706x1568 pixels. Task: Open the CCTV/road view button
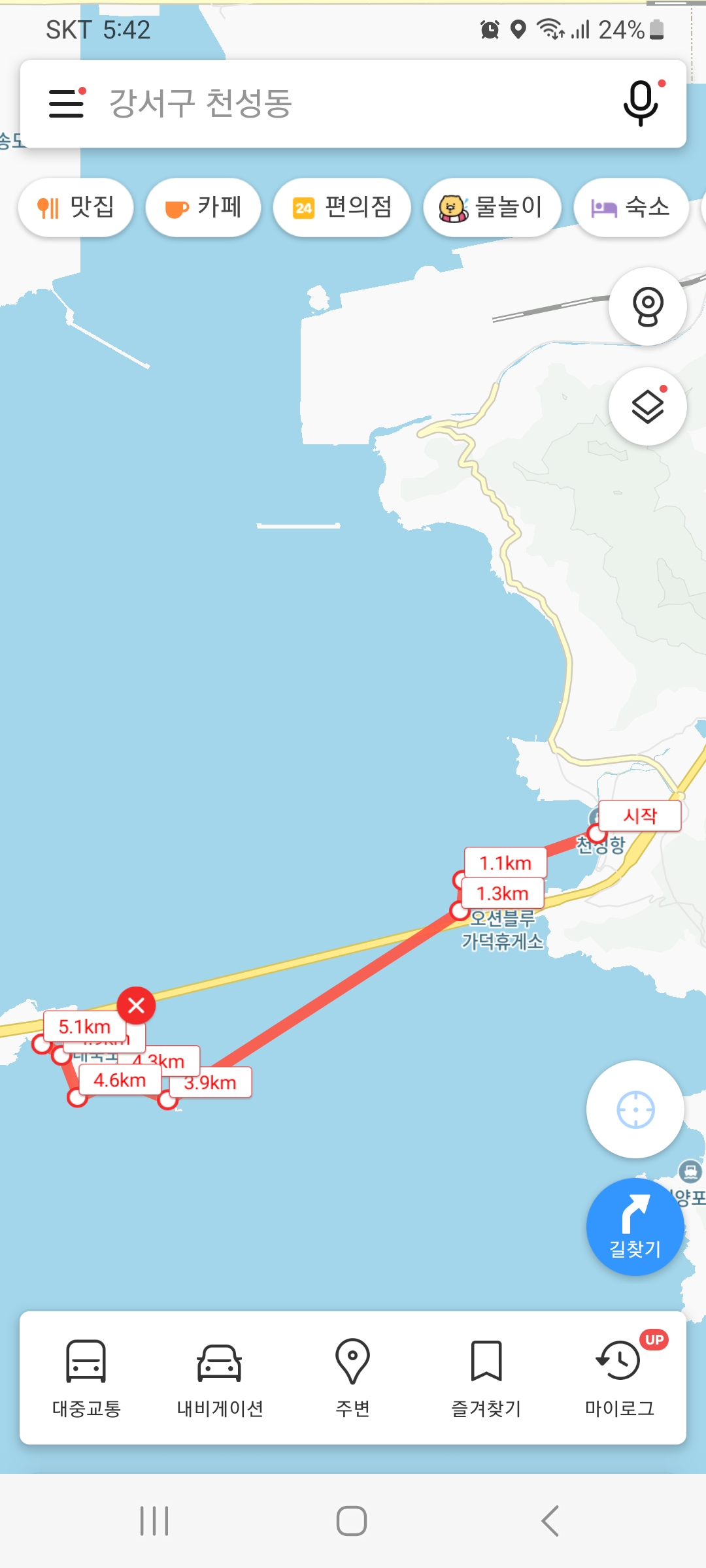click(647, 306)
